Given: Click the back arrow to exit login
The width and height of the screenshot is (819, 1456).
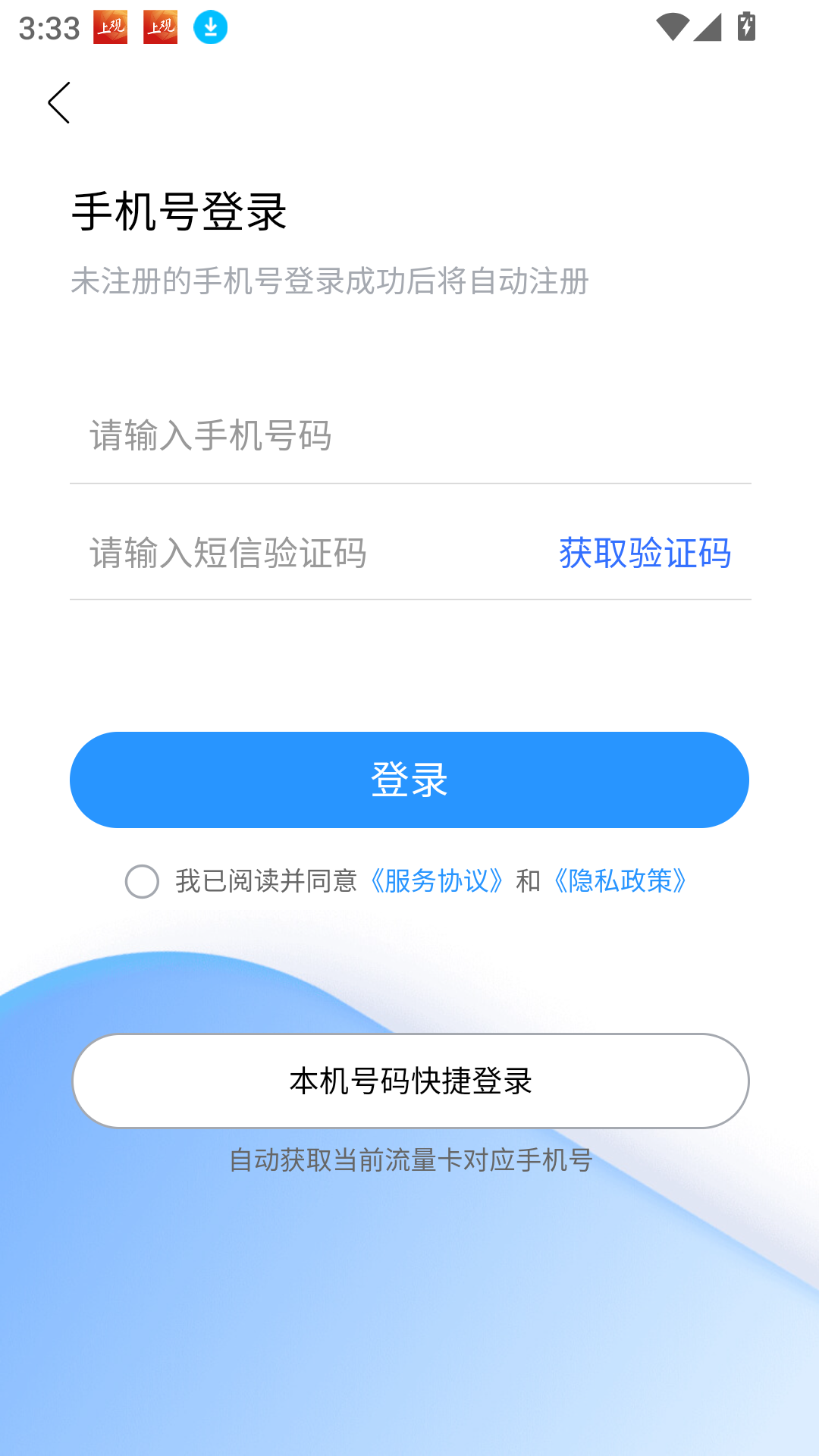Looking at the screenshot, I should click(59, 102).
